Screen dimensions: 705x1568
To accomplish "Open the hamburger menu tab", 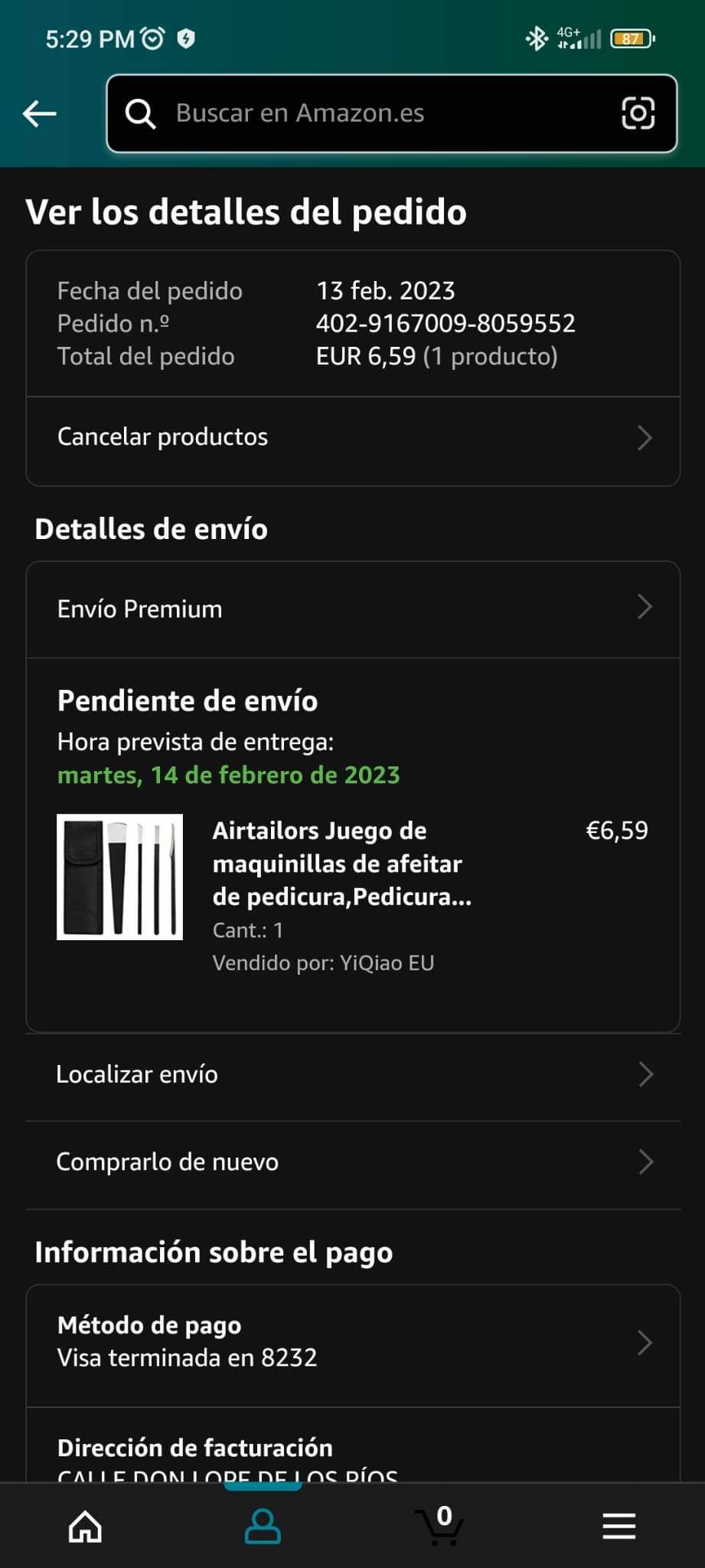I will pyautogui.click(x=619, y=1527).
